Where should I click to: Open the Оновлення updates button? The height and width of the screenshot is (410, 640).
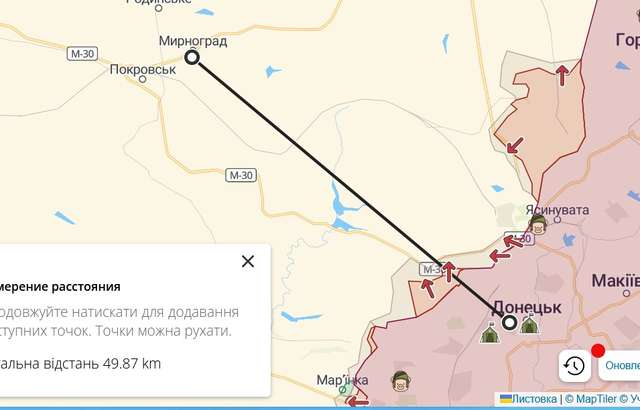click(620, 365)
